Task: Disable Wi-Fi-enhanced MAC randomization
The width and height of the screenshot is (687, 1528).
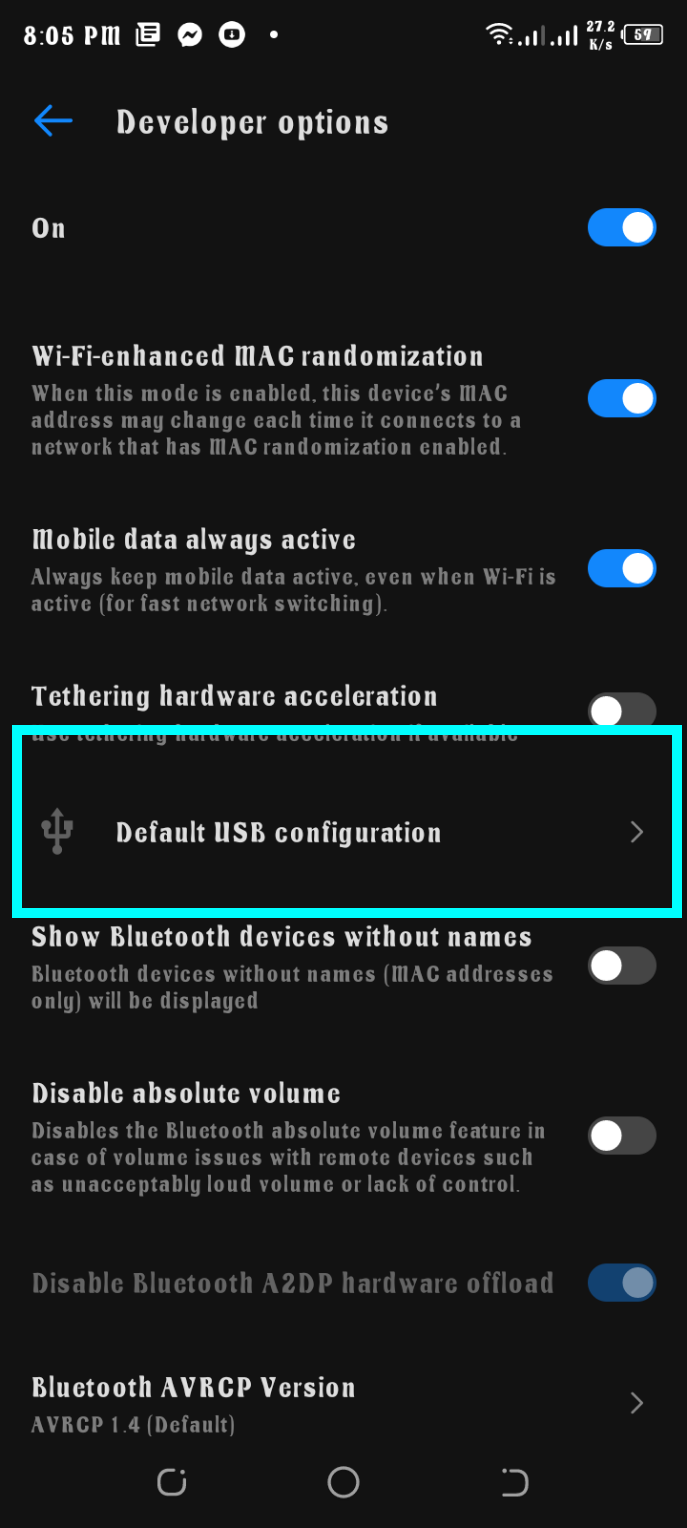Action: [621, 399]
